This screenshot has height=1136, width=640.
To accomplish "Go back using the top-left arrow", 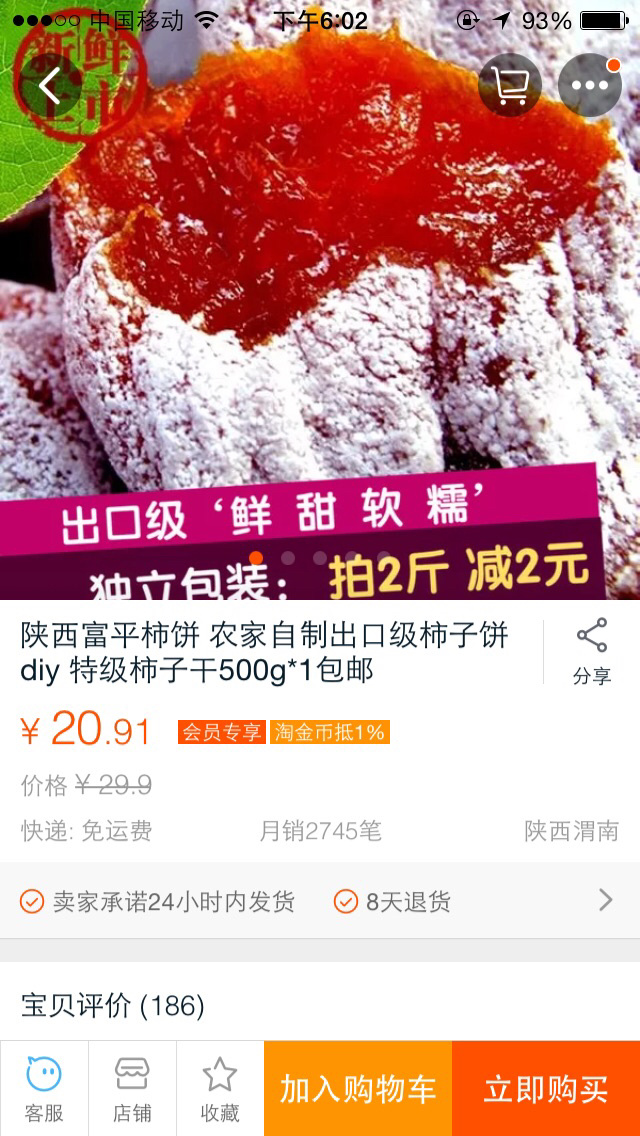I will [49, 85].
